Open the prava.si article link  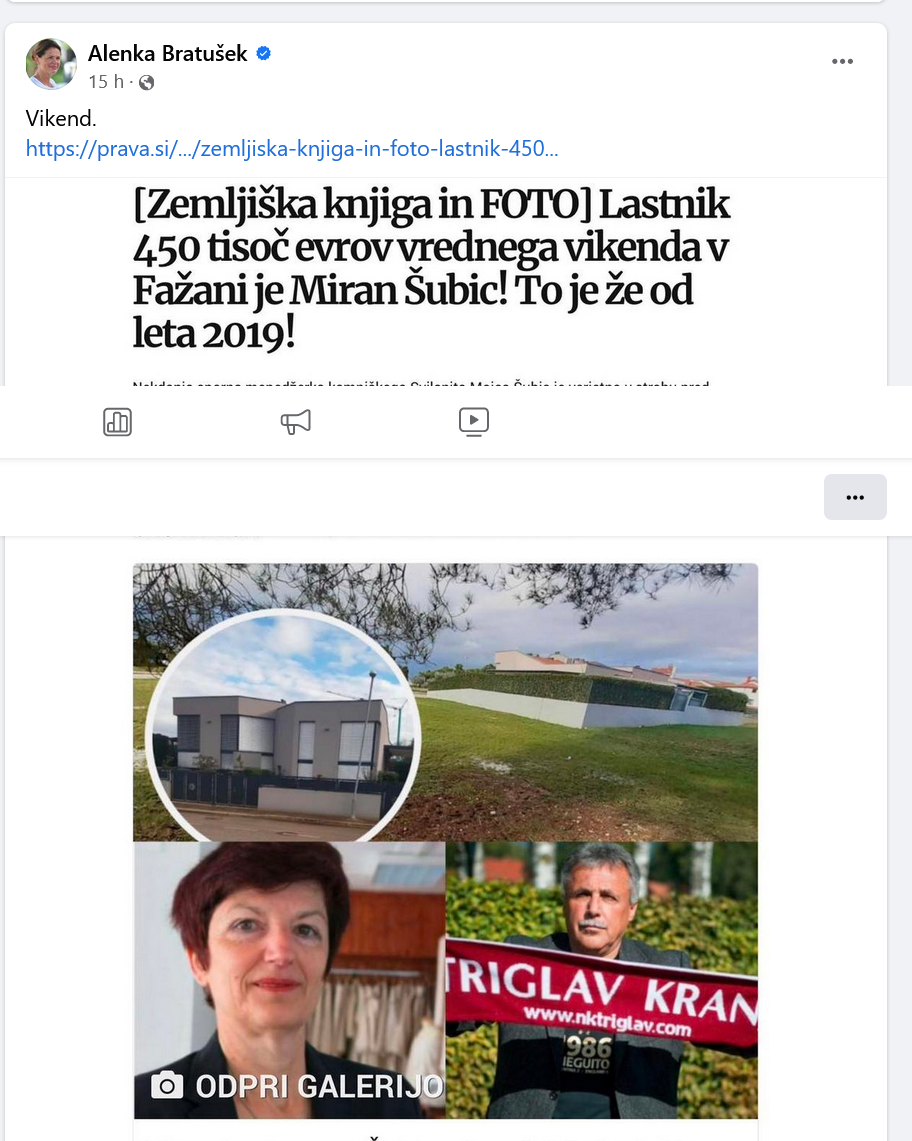tap(292, 149)
